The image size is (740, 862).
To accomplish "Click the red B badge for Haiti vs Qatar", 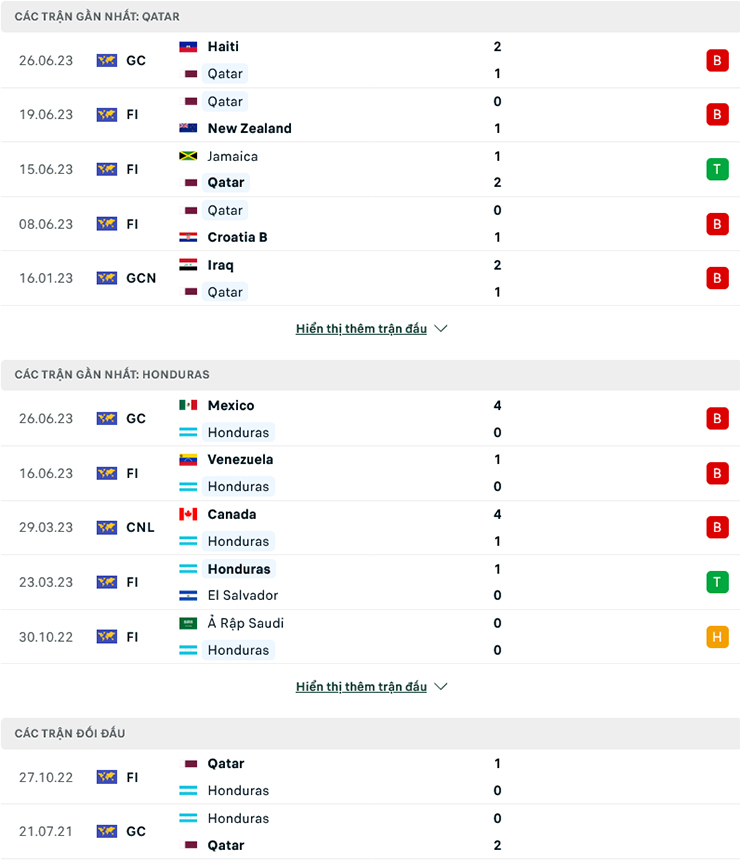I will [x=717, y=60].
